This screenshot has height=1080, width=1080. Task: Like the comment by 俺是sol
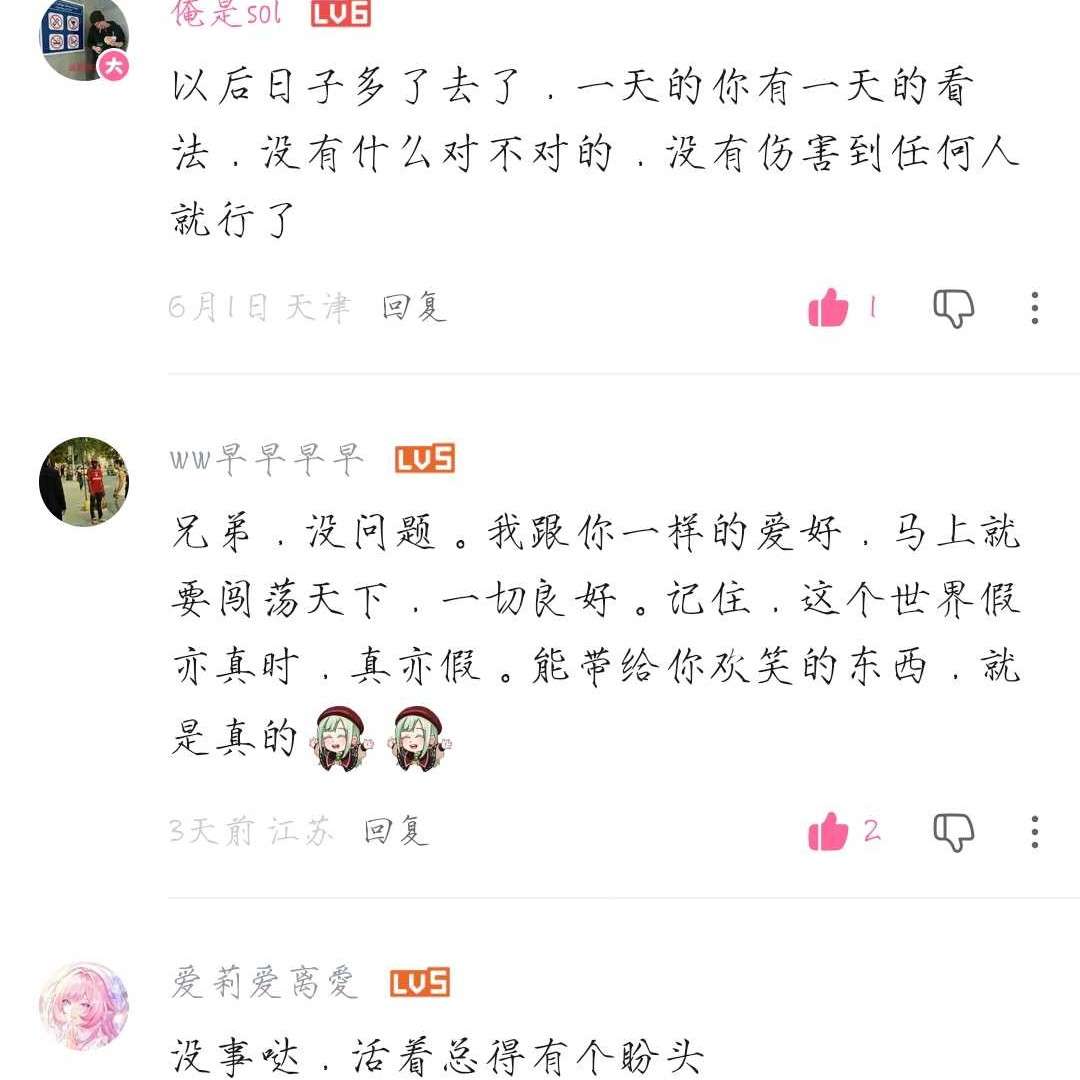(x=829, y=307)
